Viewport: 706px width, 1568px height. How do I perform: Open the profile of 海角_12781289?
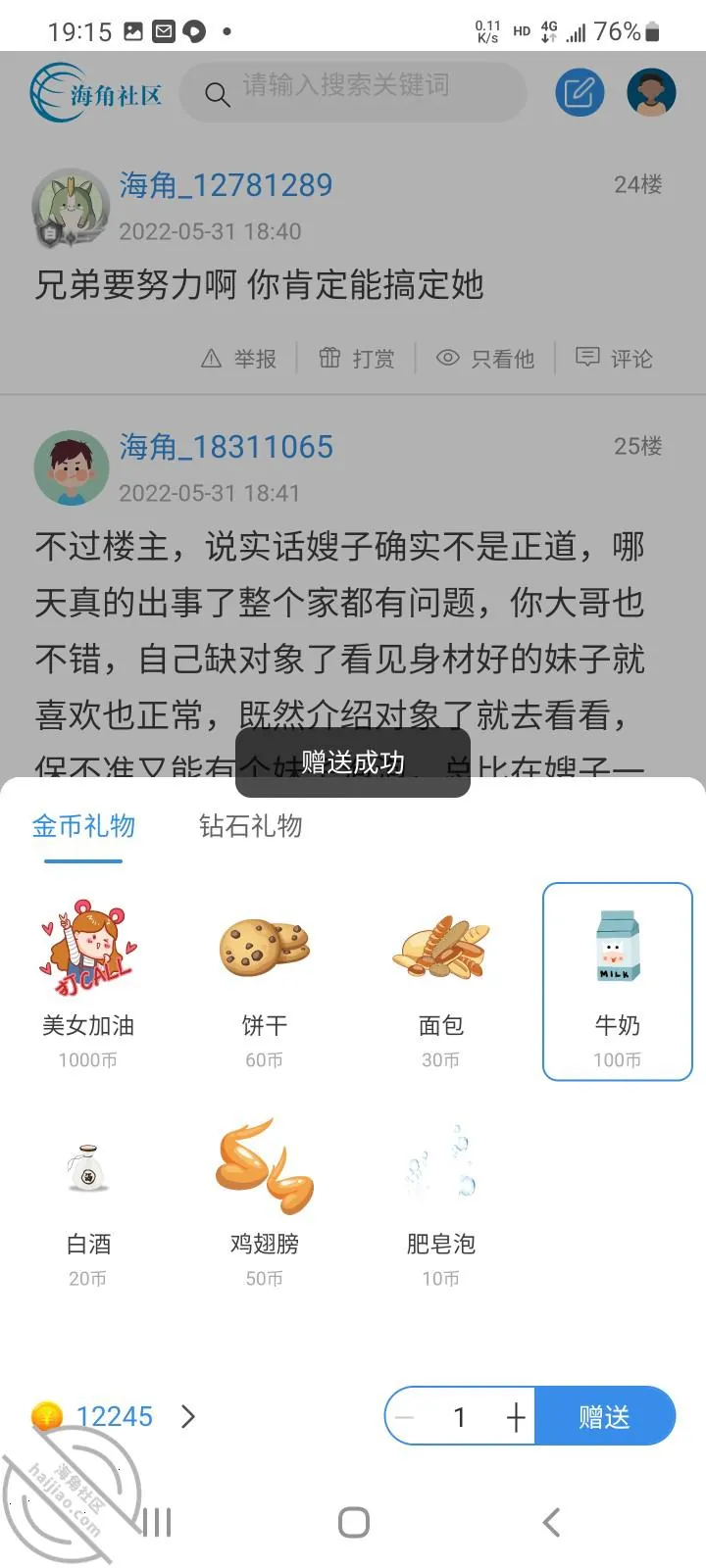point(226,184)
